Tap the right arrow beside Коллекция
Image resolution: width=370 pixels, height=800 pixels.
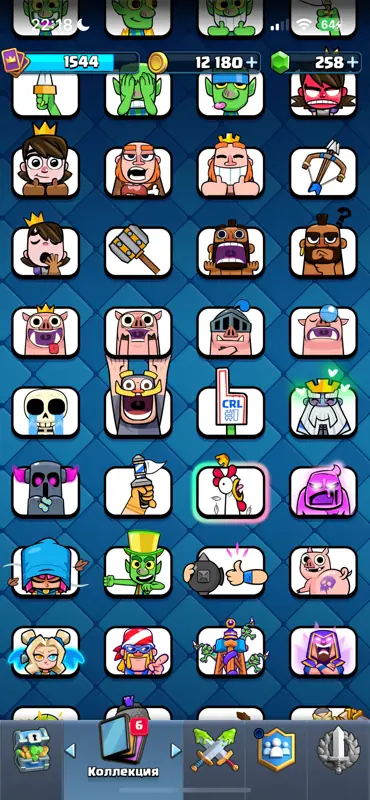coord(176,750)
